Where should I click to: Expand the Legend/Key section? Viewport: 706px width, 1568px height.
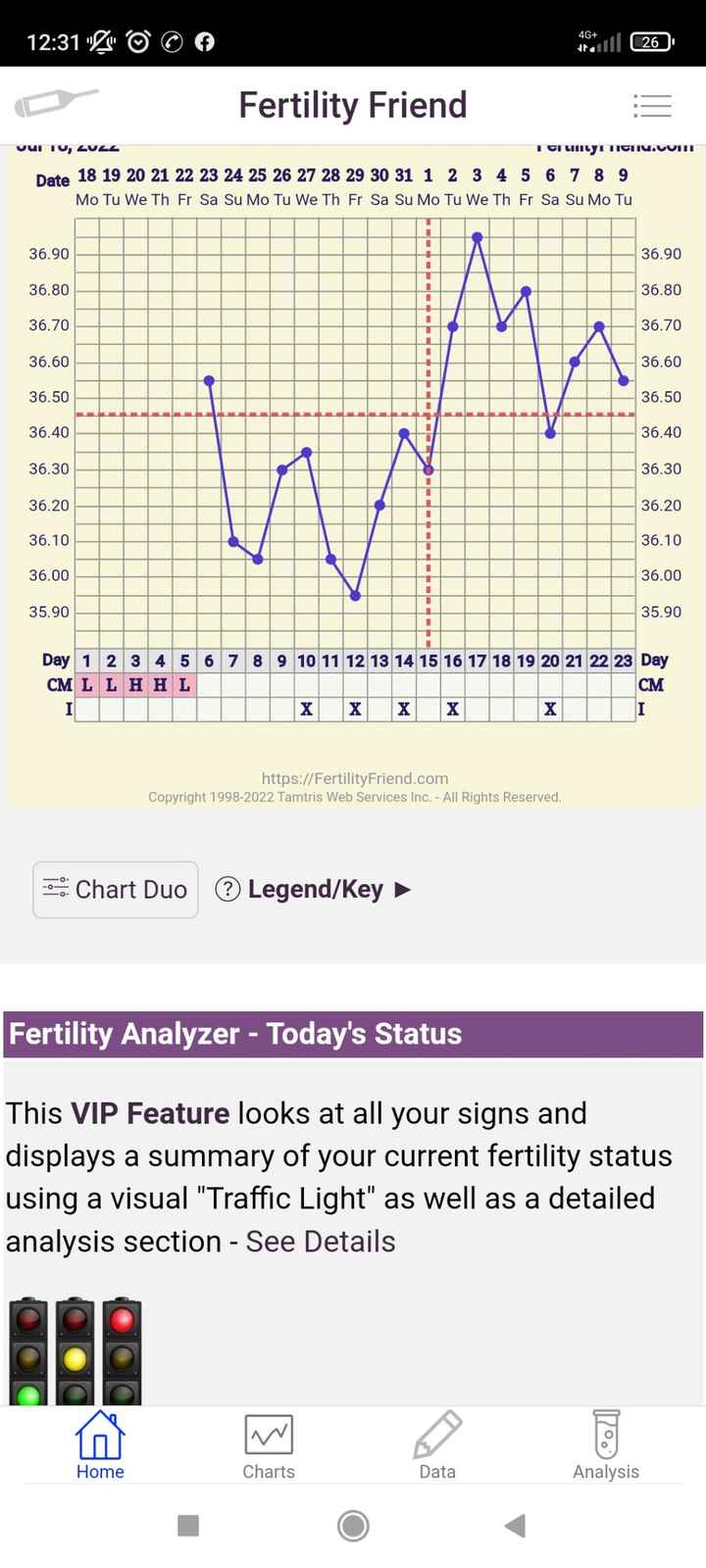(314, 889)
